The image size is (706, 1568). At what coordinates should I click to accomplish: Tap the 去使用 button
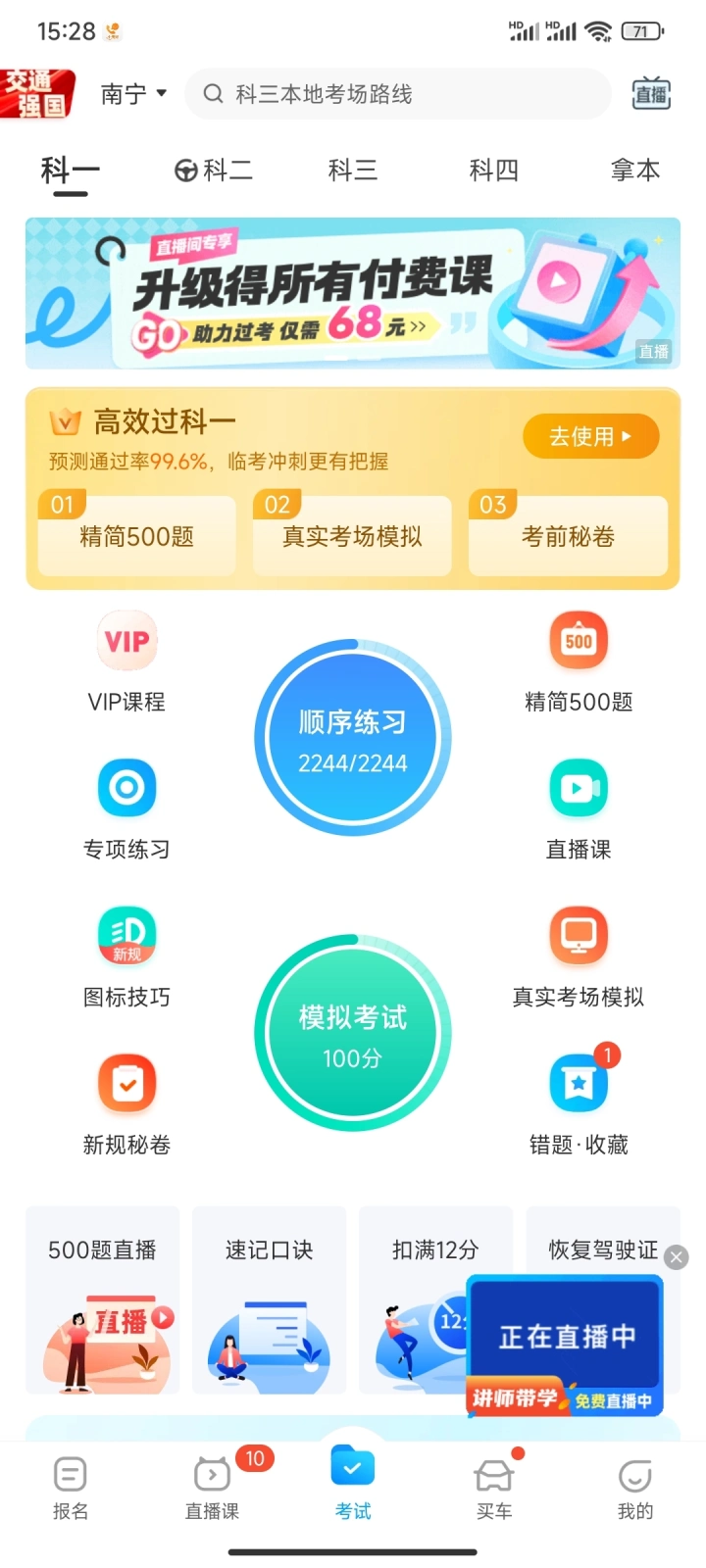[x=590, y=436]
